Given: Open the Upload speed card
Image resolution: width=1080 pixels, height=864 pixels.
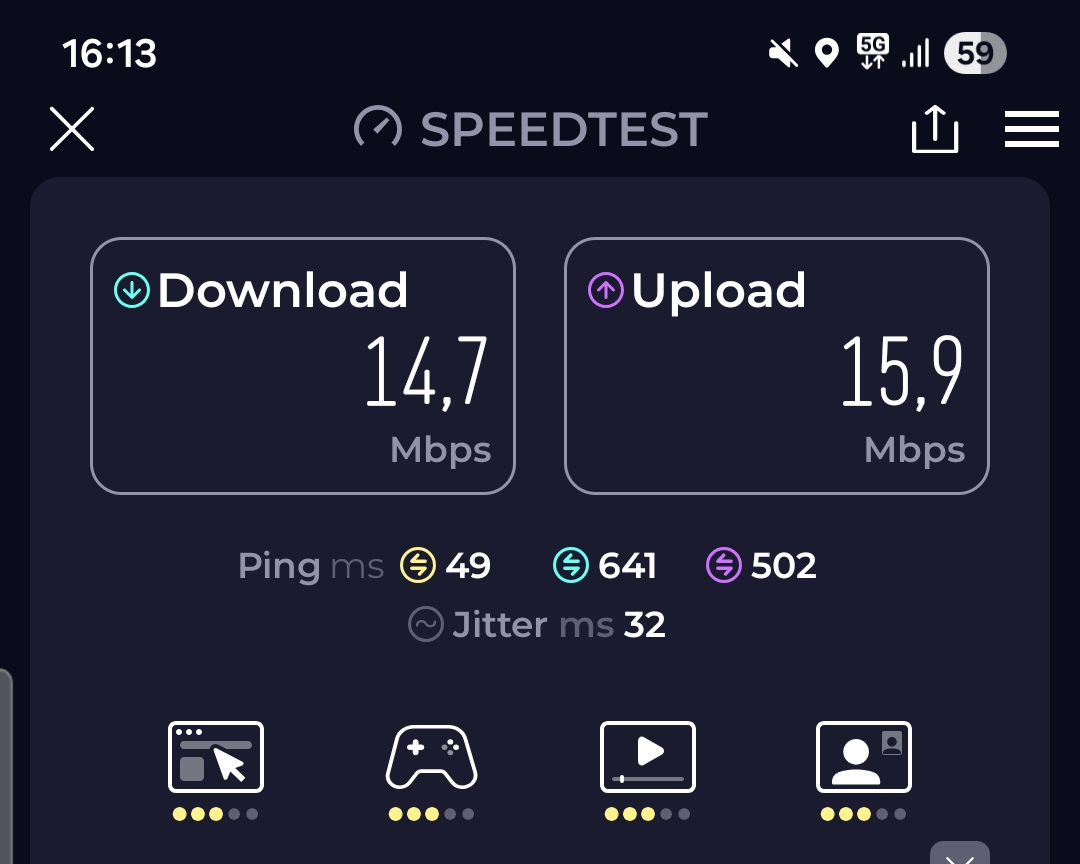Looking at the screenshot, I should (777, 366).
